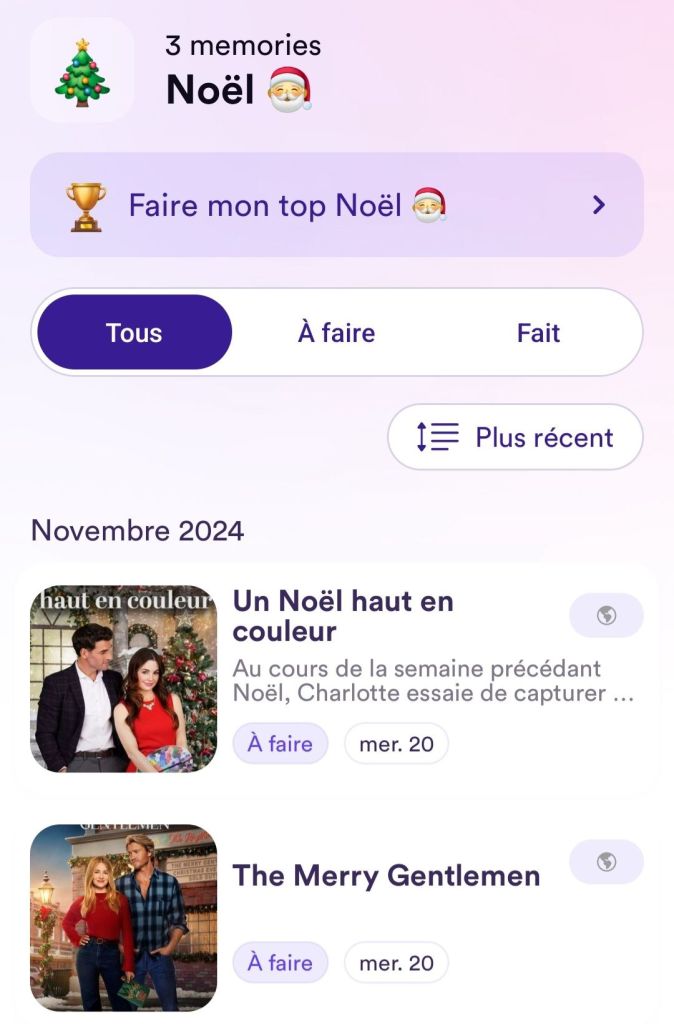
Task: Tap the globe icon on Un Noël haut en couleur
Action: [606, 615]
